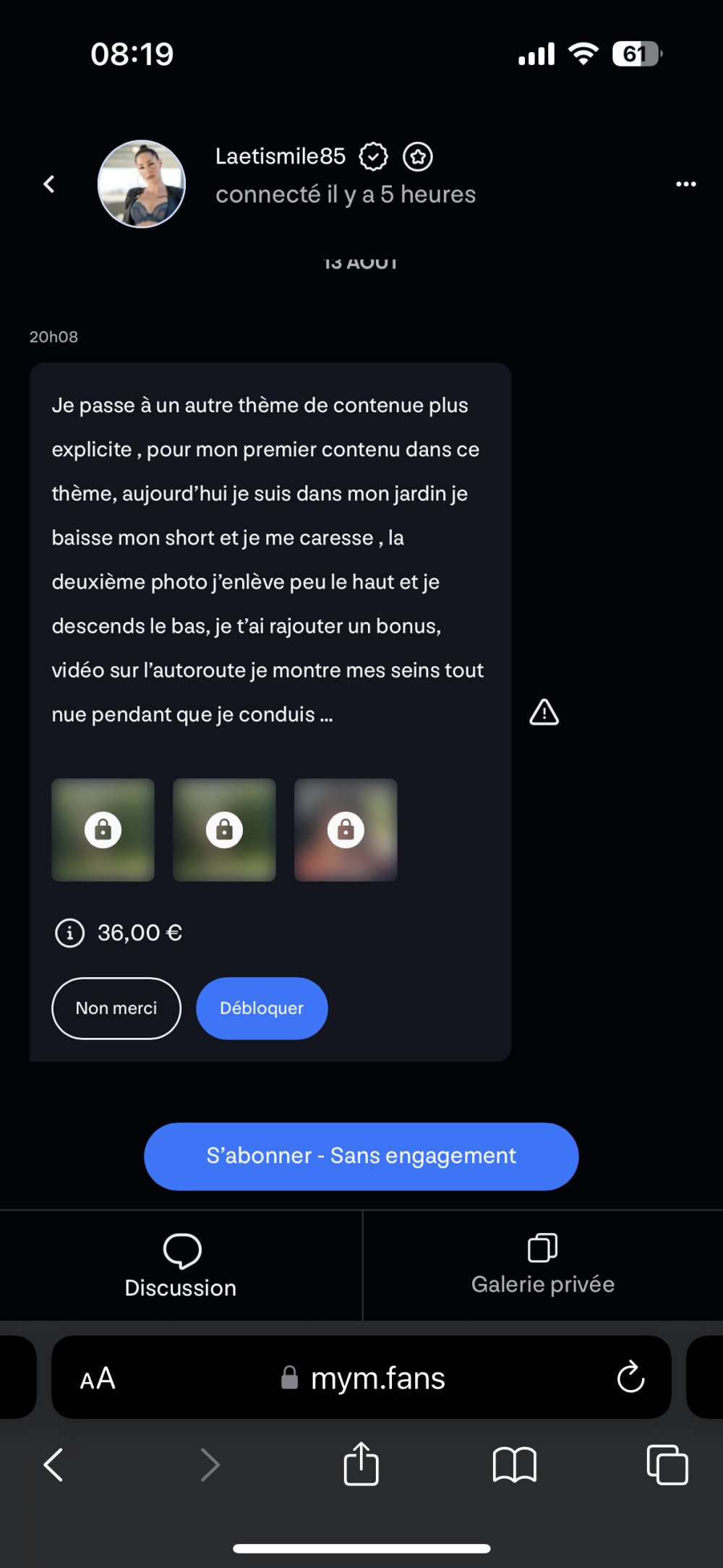Image resolution: width=723 pixels, height=1568 pixels.
Task: Show price info next to 36,00 €
Action: pos(70,933)
